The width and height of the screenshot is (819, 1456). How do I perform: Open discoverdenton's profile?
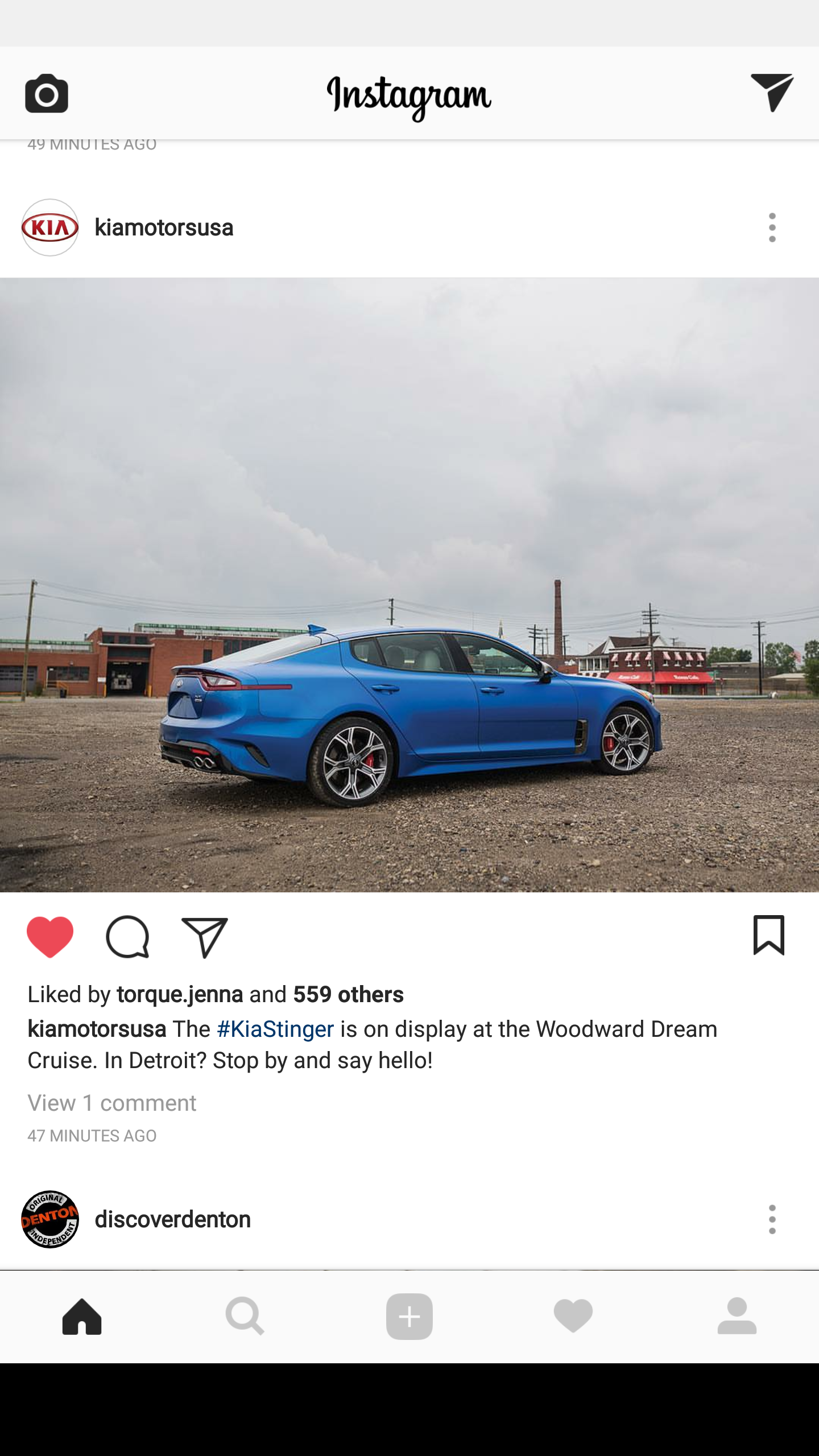pos(172,1219)
